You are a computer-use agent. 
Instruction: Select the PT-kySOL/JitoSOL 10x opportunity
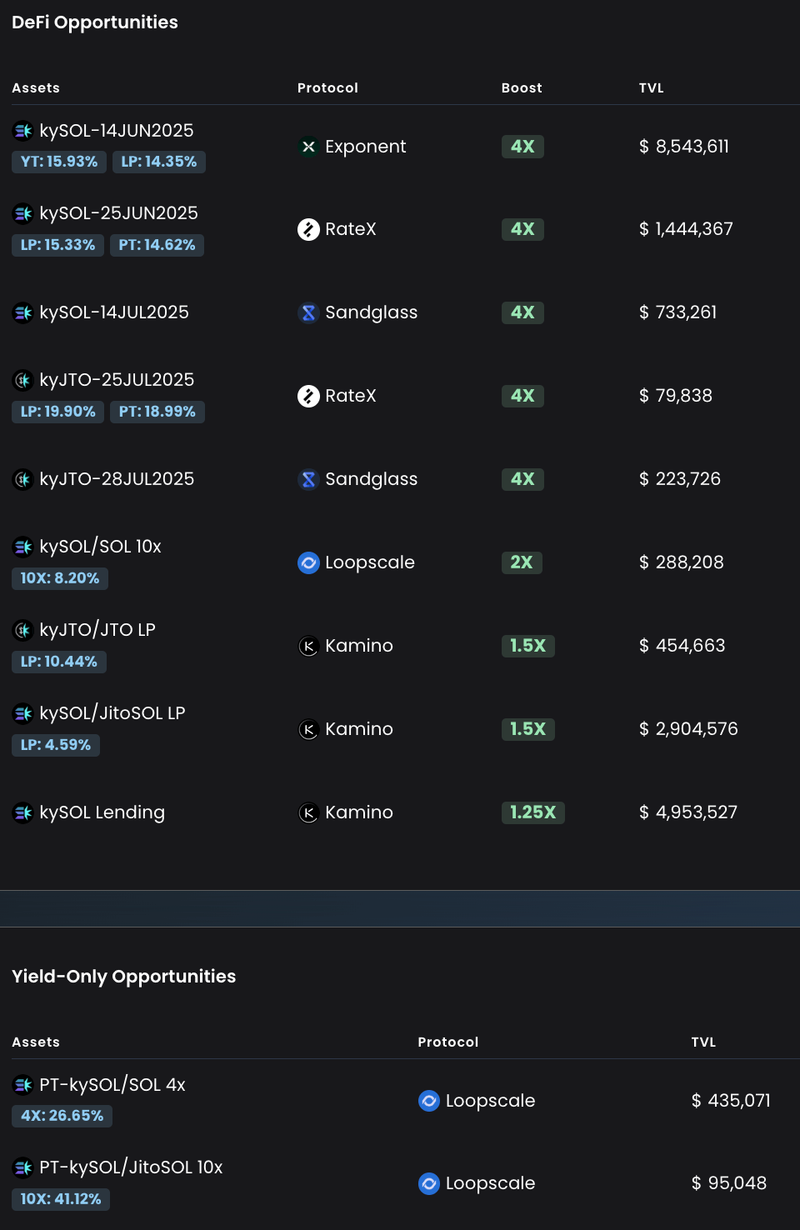[131, 1167]
